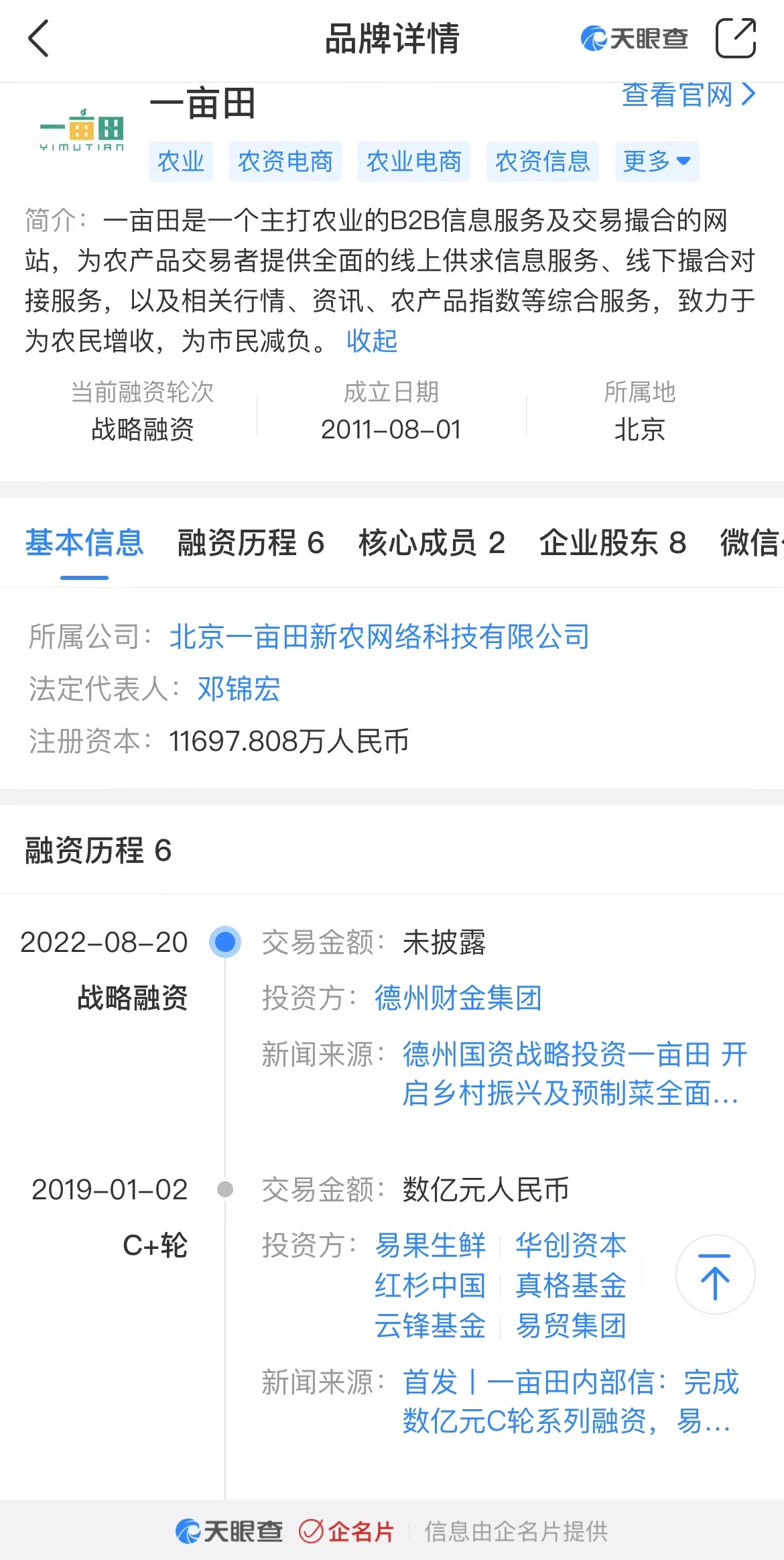Open investor 真格基金

click(x=571, y=1285)
